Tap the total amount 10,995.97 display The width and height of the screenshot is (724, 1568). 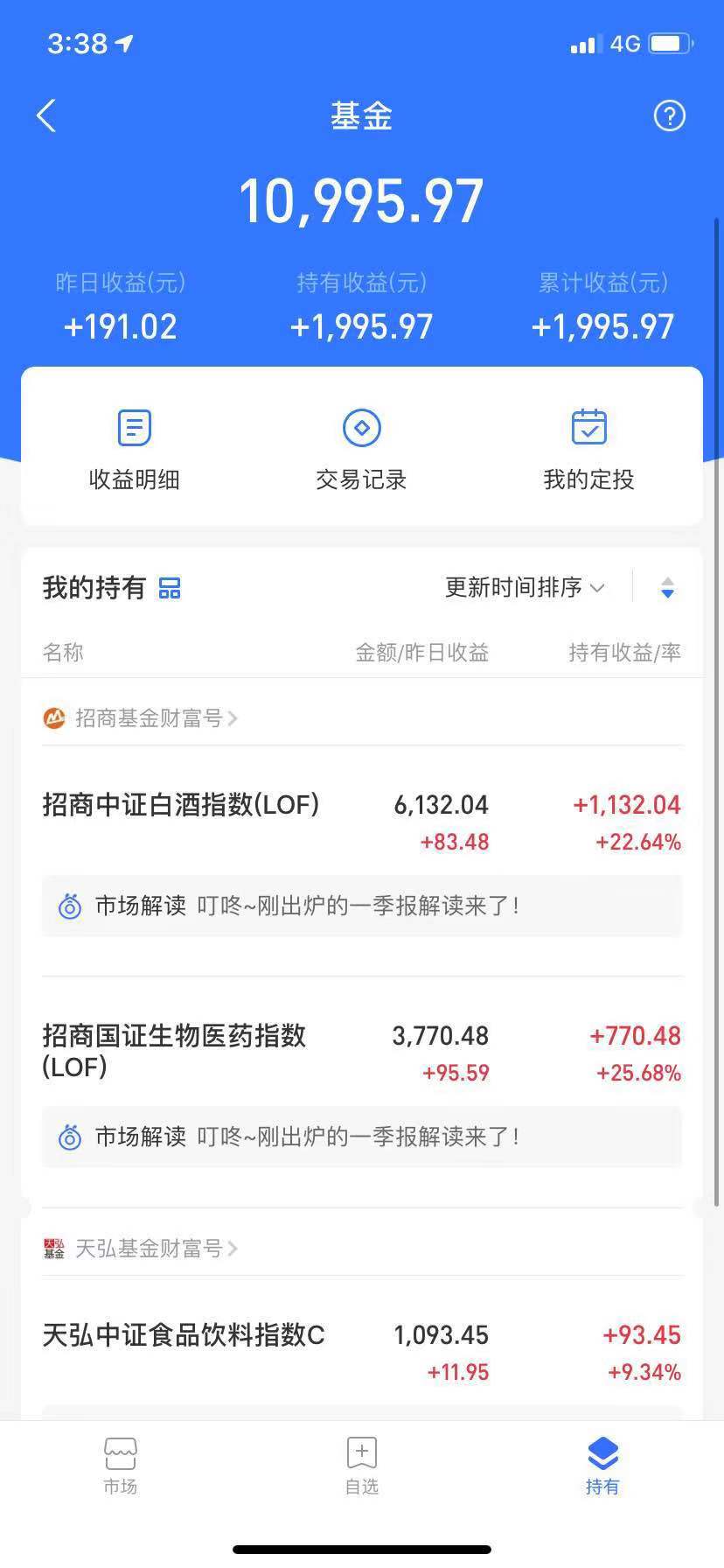[x=361, y=198]
